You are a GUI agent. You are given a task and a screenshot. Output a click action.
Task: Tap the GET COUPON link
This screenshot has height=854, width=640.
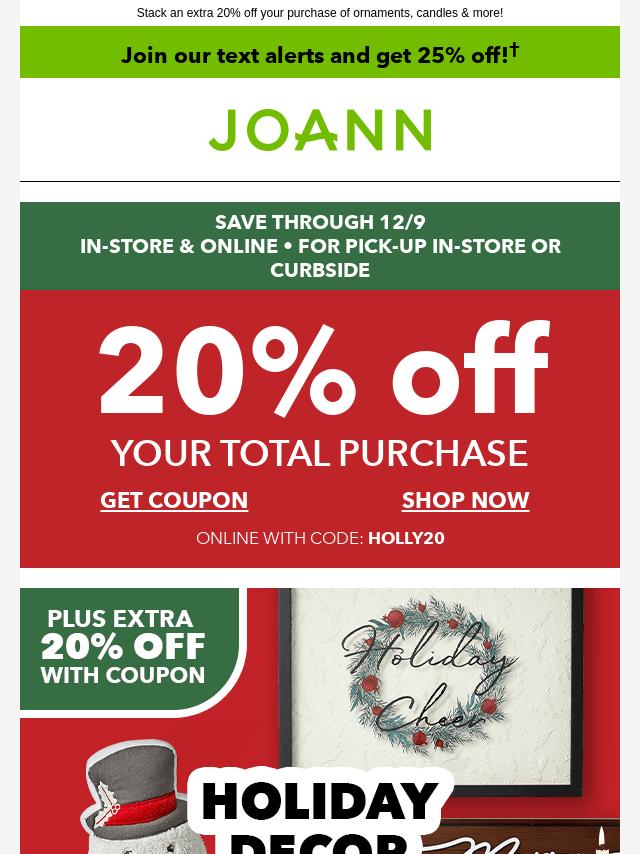(x=174, y=500)
